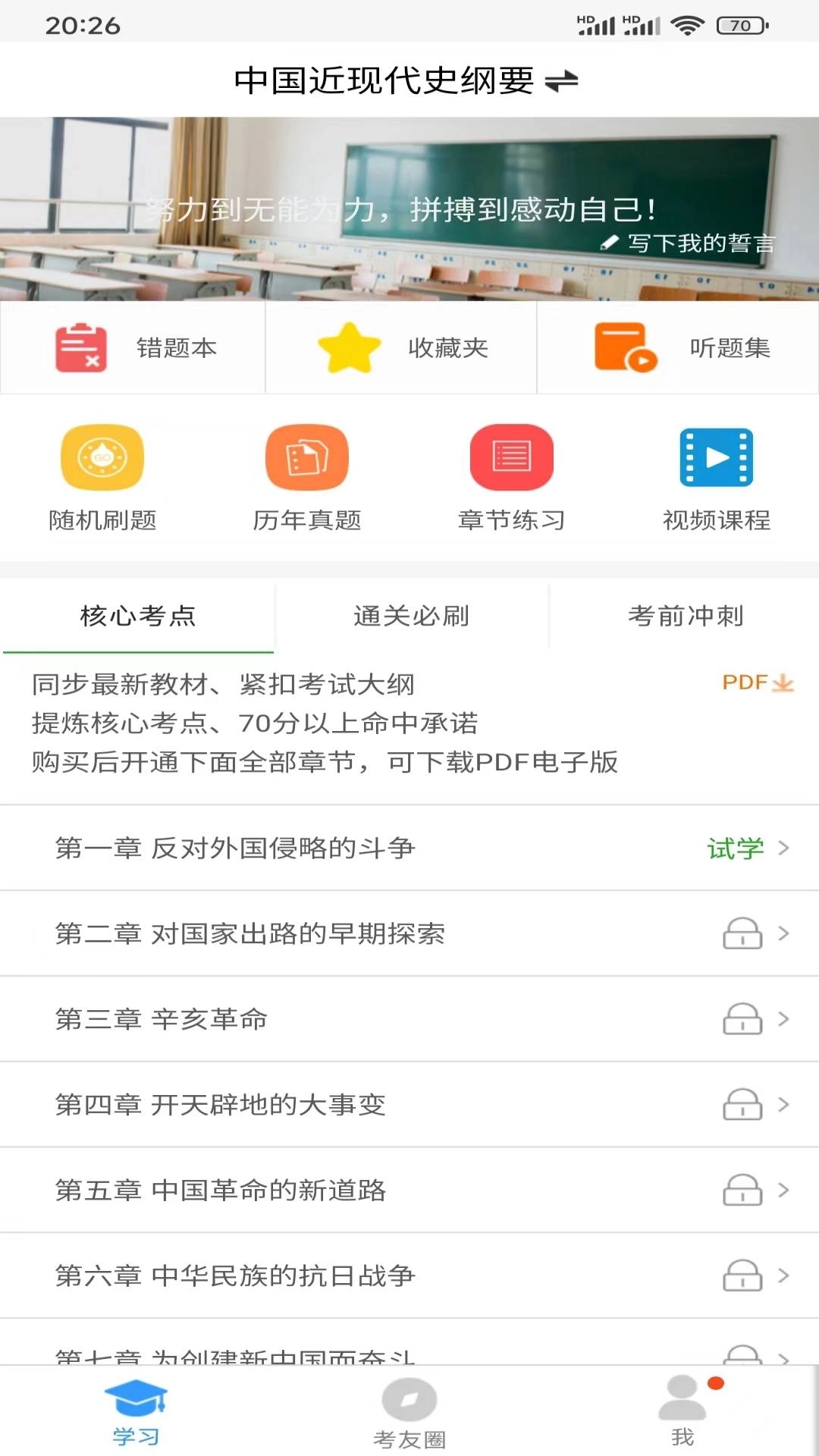
Task: Open 章节练习 chapter exercises
Action: tap(512, 478)
